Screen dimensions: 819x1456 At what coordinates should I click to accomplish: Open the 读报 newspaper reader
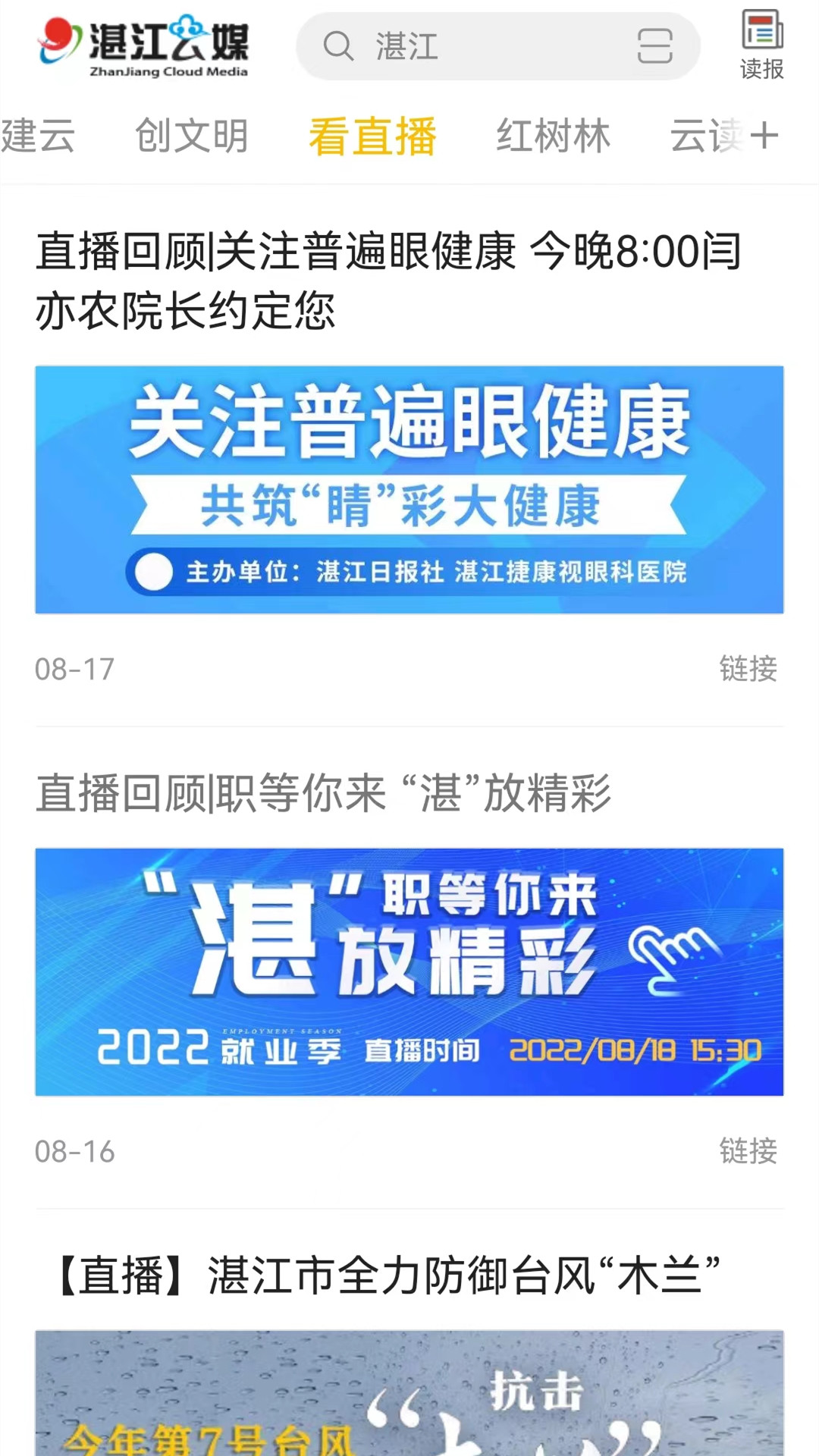761,45
